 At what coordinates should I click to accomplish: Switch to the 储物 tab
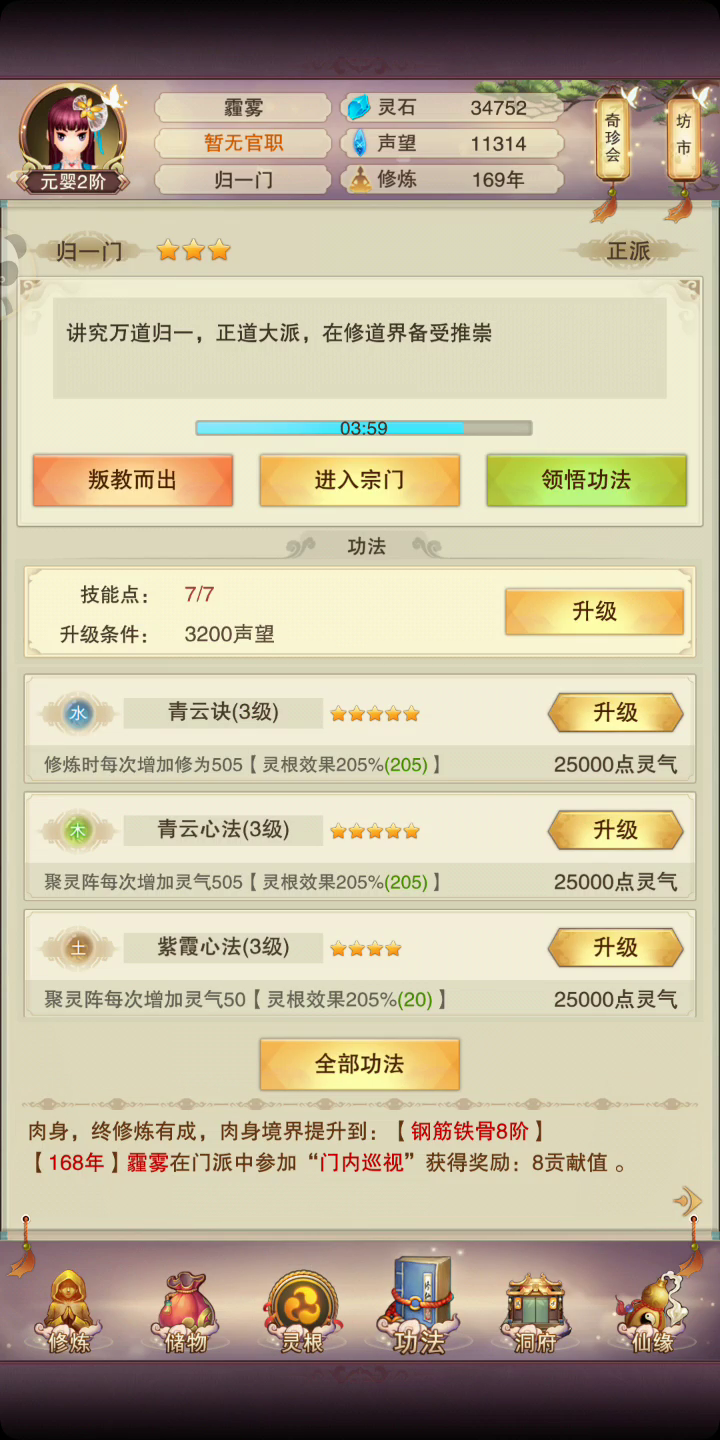[x=185, y=1311]
